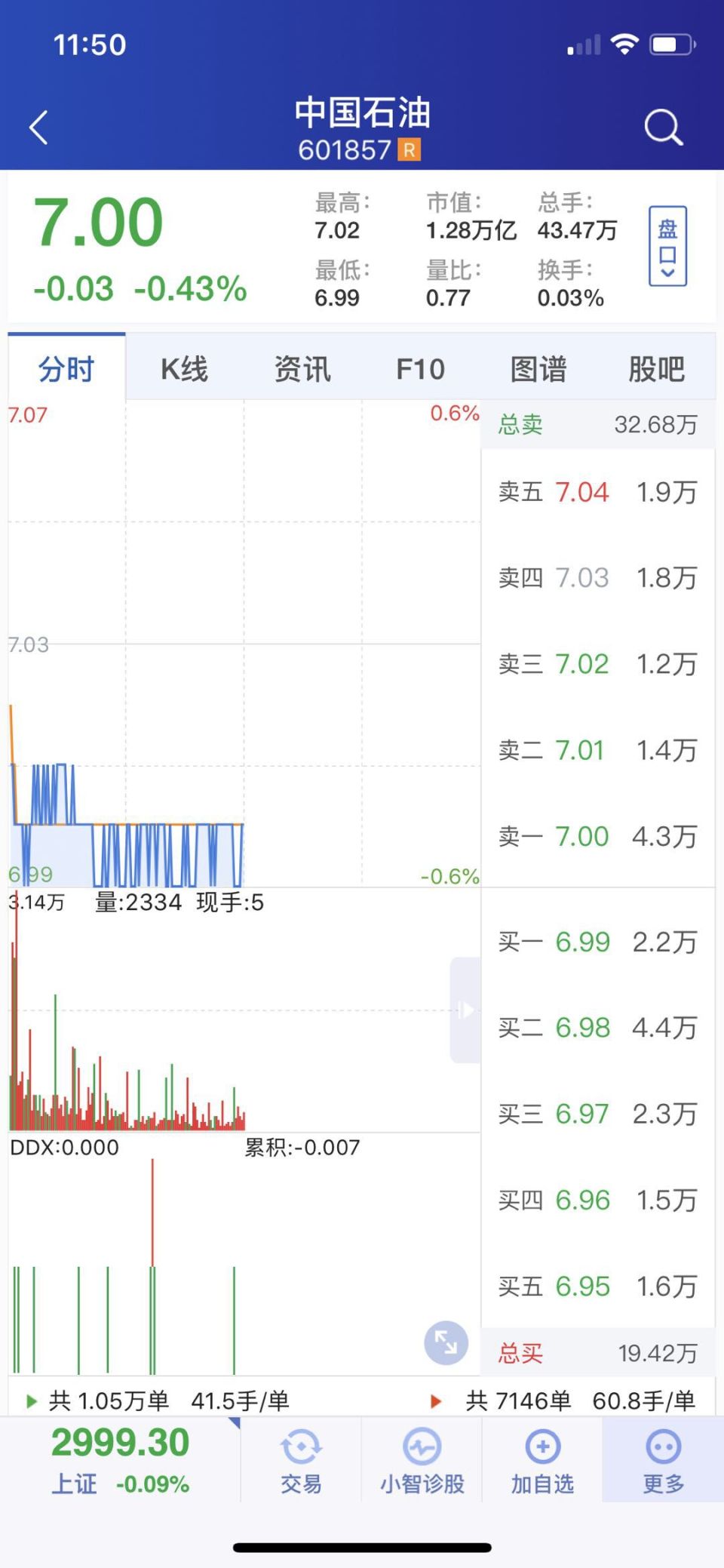Collapse the order book side panel
The width and height of the screenshot is (724, 1568).
click(x=465, y=1010)
